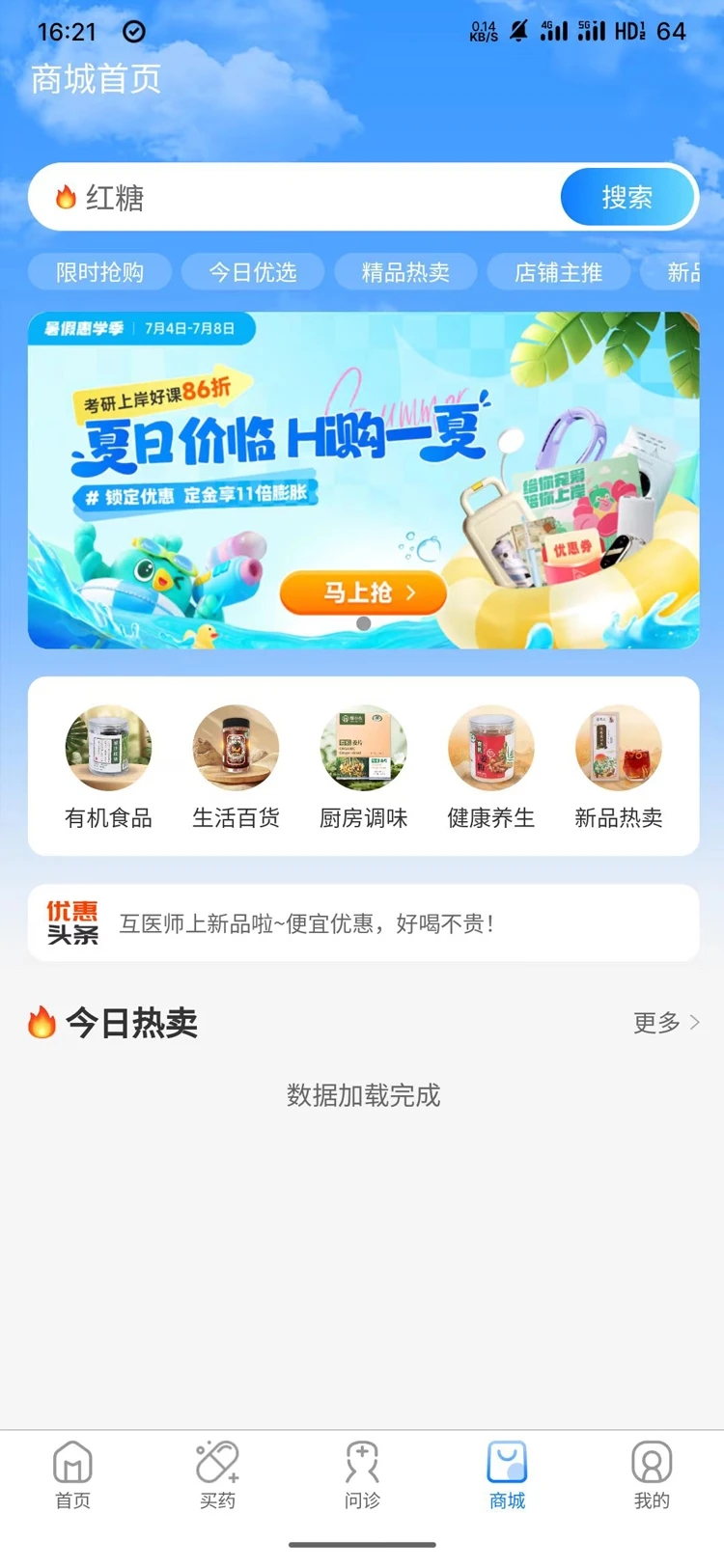Tap the 搜索 button
Viewport: 724px width, 1568px height.
627,198
